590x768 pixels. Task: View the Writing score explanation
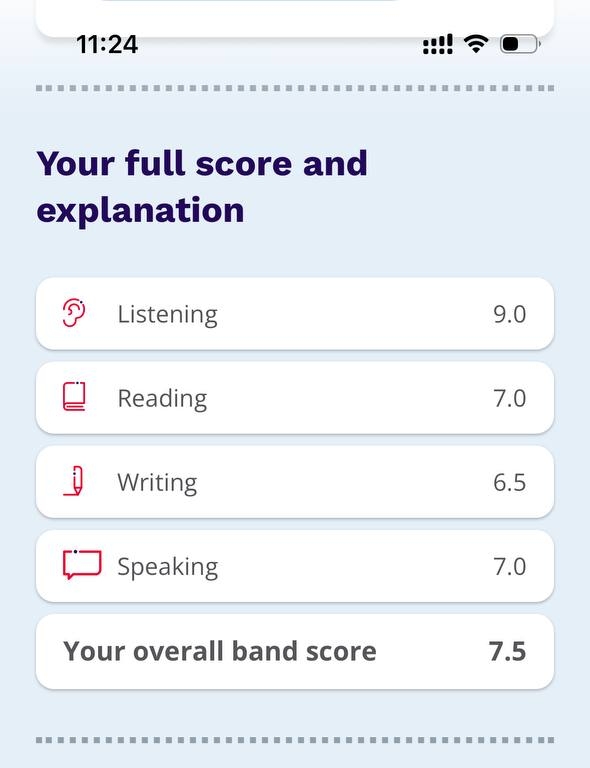click(x=295, y=482)
